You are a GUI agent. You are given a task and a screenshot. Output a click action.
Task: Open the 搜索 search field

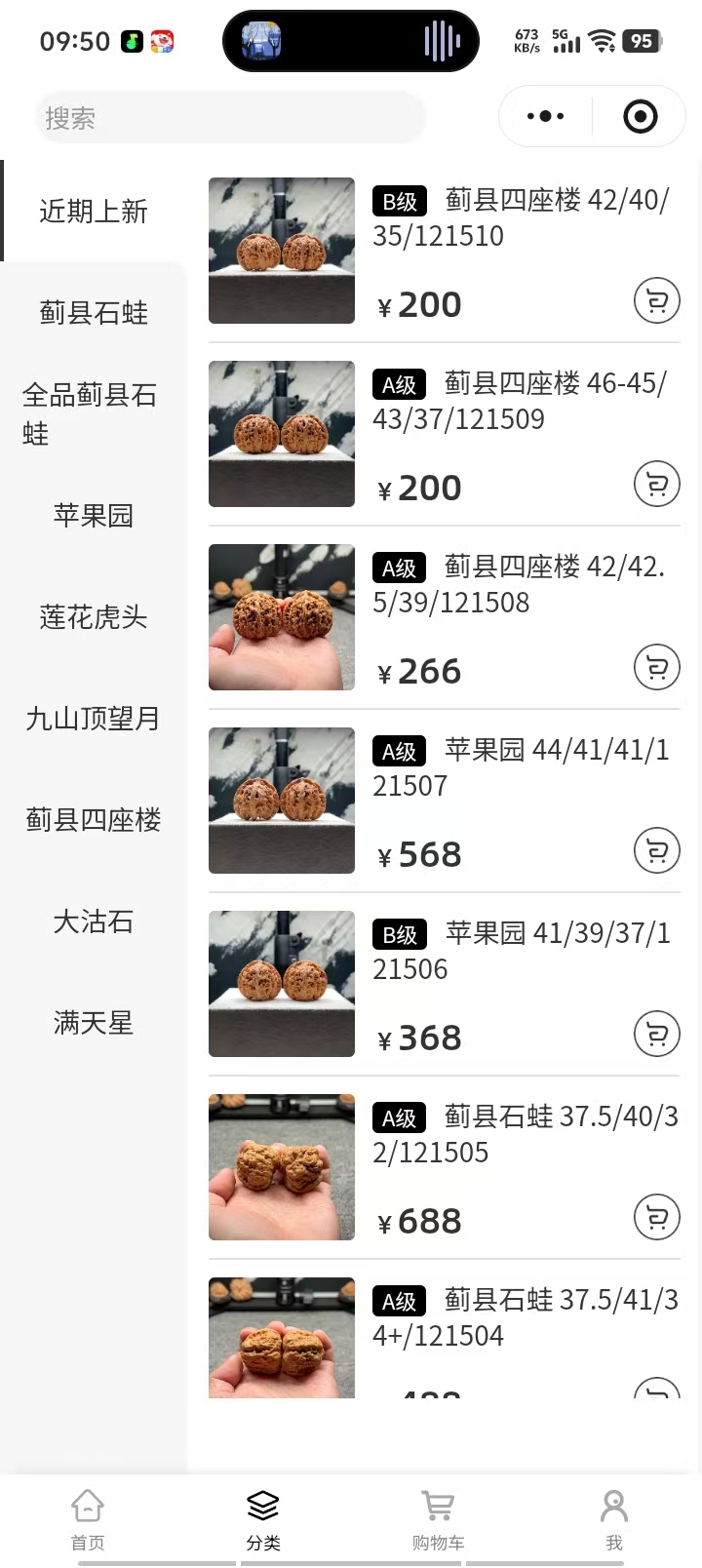[229, 118]
